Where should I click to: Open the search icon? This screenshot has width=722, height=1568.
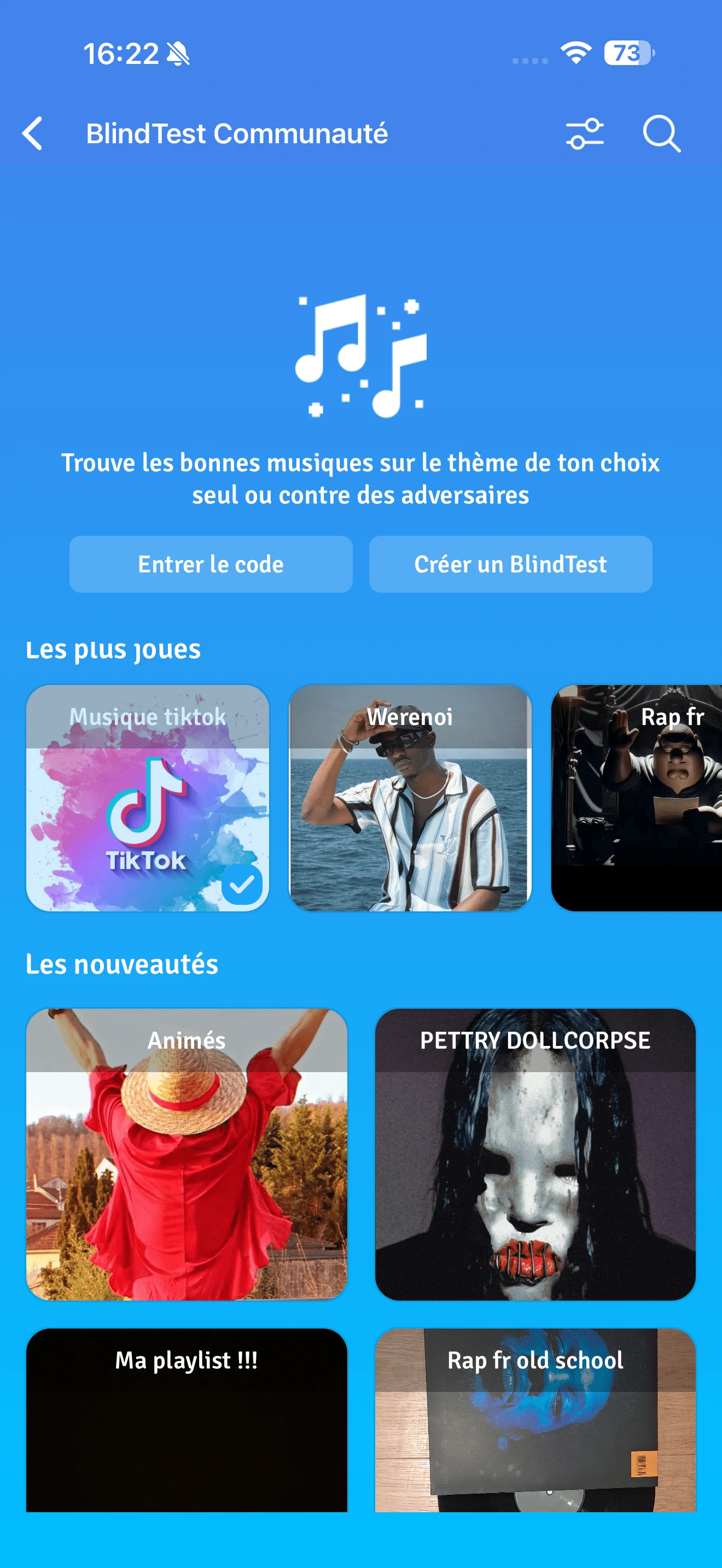coord(662,134)
